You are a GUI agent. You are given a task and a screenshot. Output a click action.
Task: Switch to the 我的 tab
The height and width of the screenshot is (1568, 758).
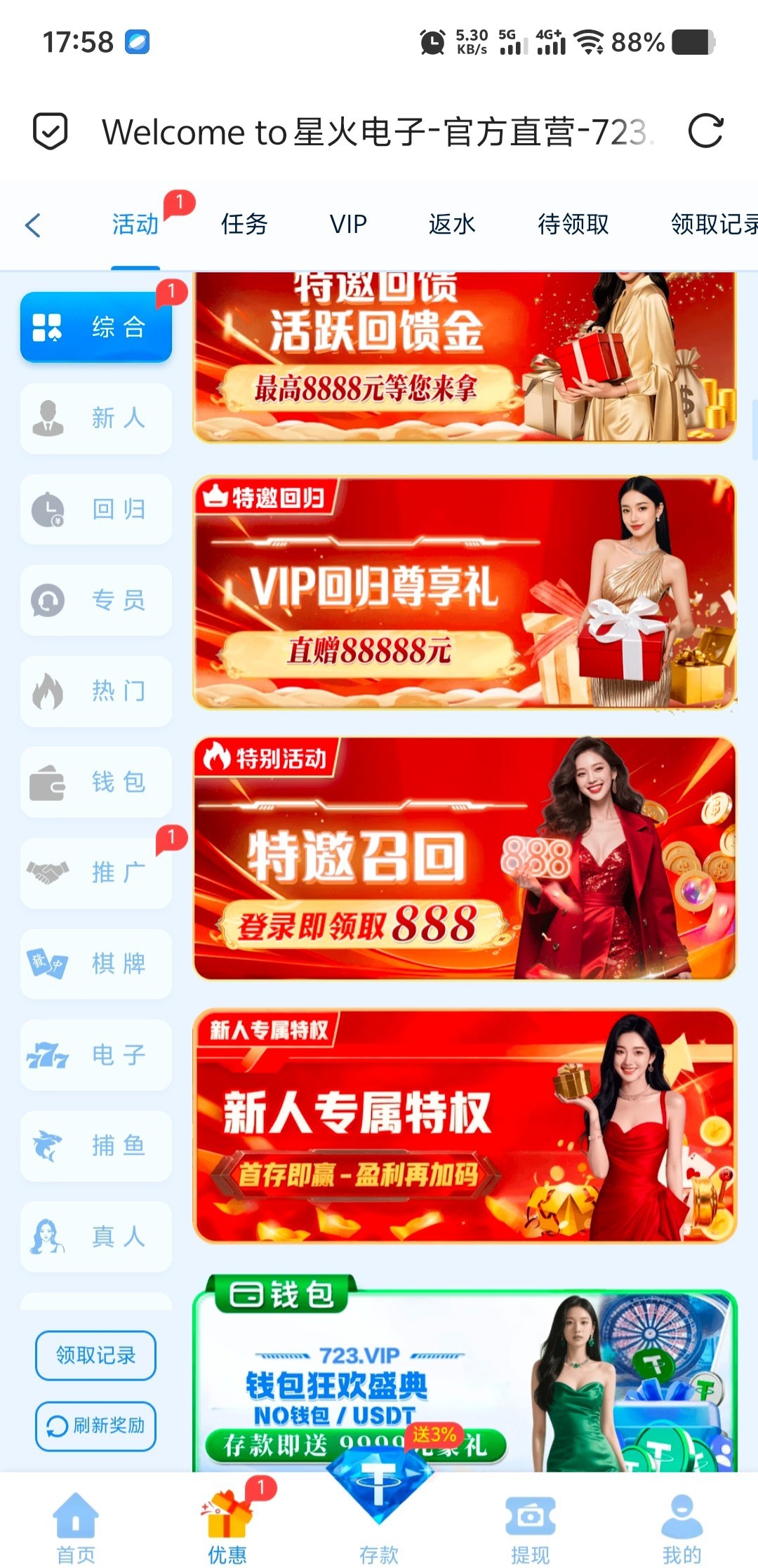(x=681, y=1530)
